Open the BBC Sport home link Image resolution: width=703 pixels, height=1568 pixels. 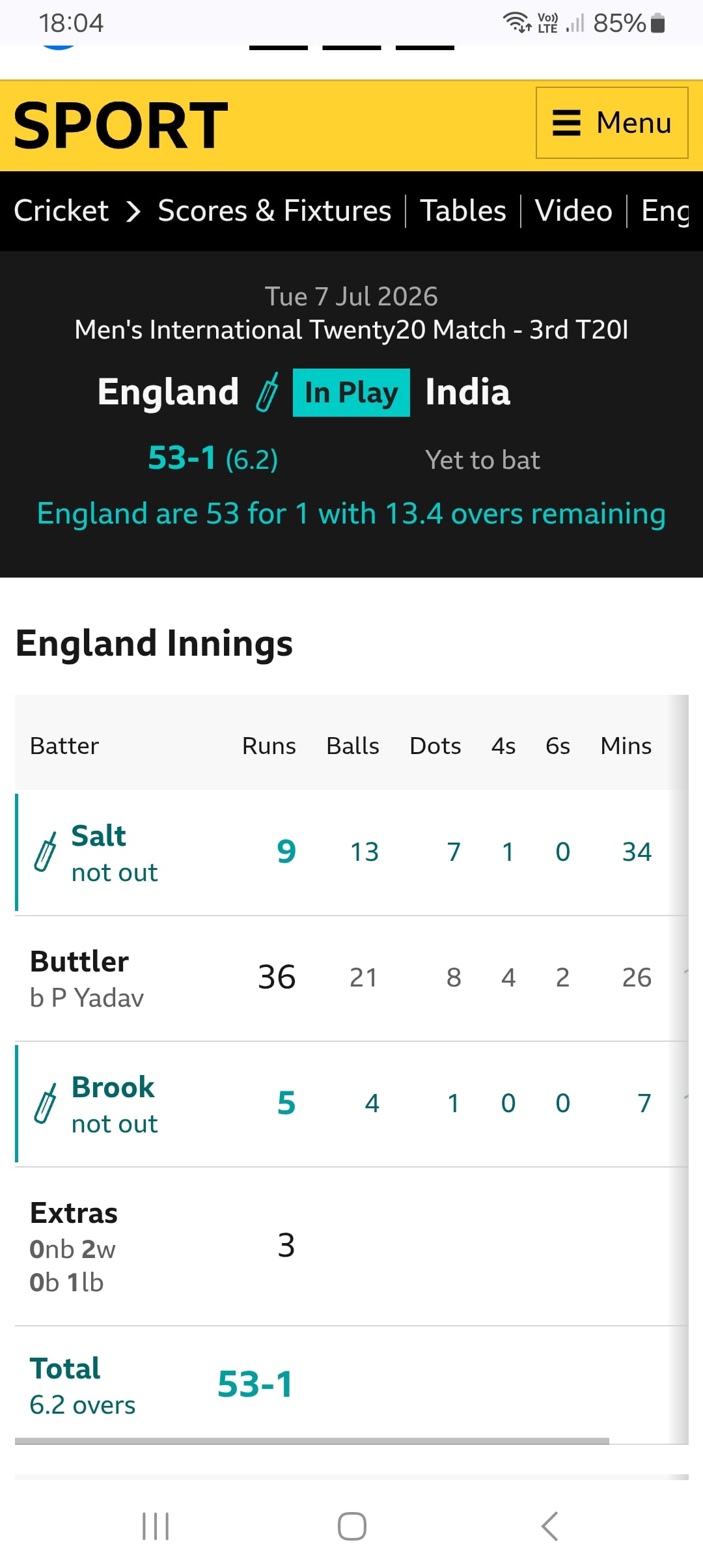coord(120,126)
